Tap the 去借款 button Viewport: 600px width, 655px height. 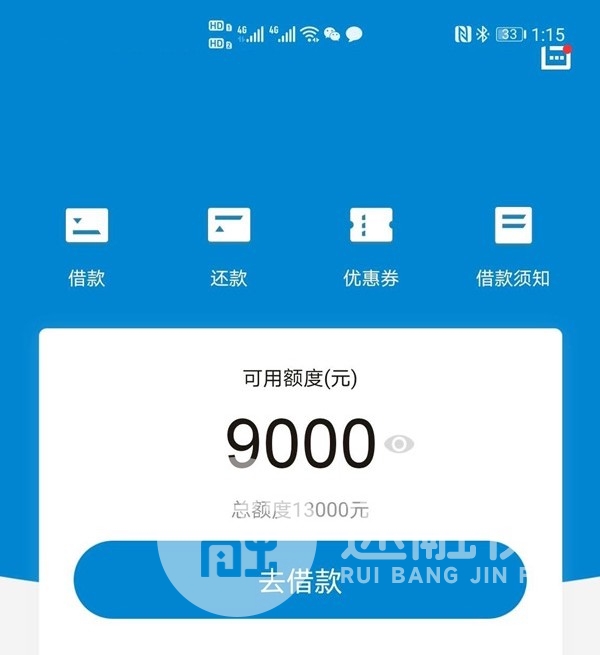tap(300, 581)
